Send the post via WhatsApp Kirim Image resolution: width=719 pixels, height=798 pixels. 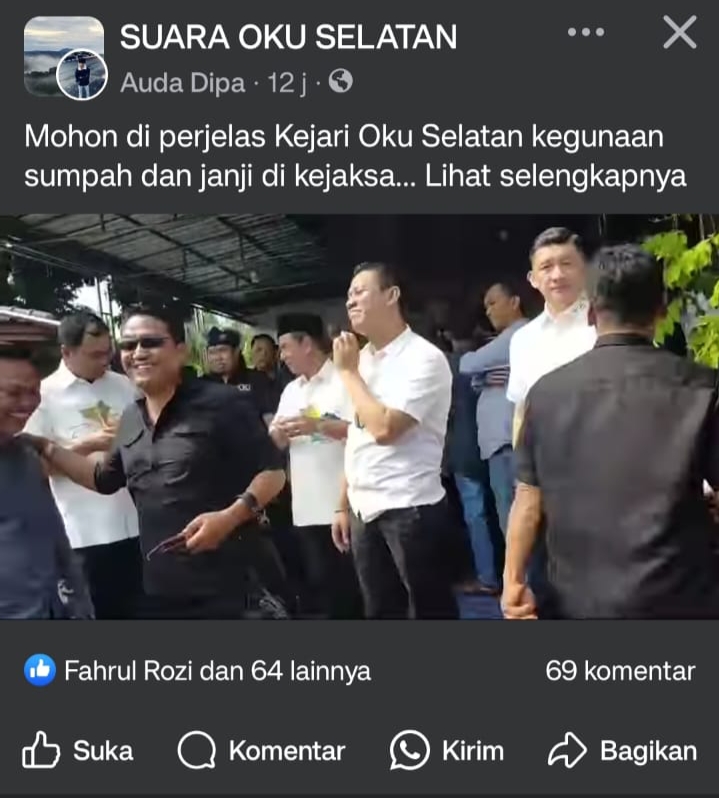tap(446, 751)
